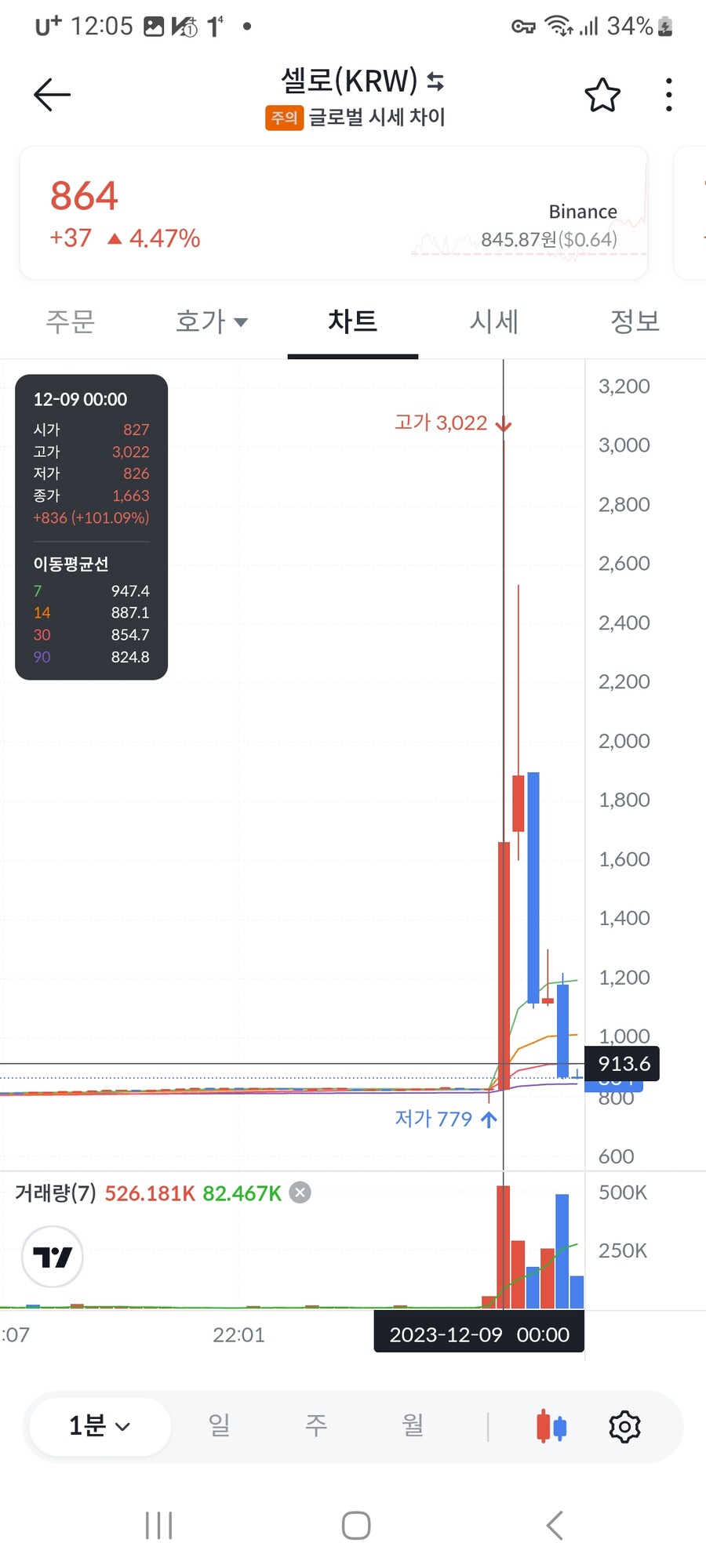Open recent apps from navigation bar

(x=158, y=1526)
